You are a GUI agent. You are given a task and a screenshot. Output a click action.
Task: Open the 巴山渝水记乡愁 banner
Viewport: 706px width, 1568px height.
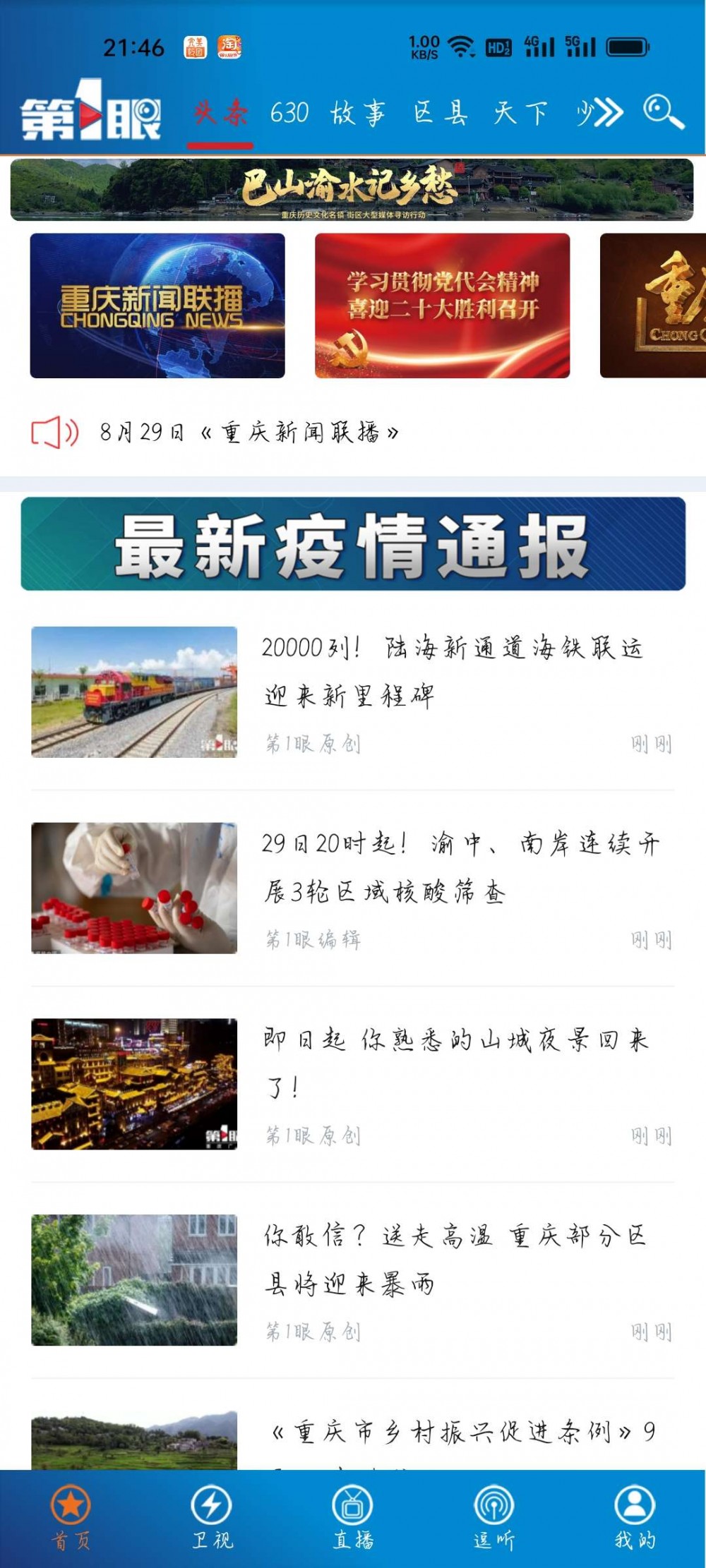(x=352, y=190)
